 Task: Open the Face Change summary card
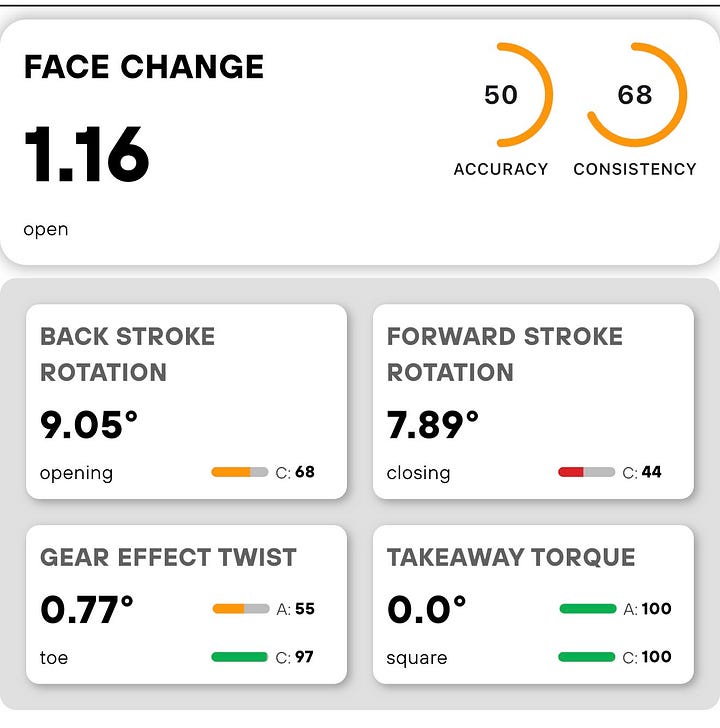point(360,142)
